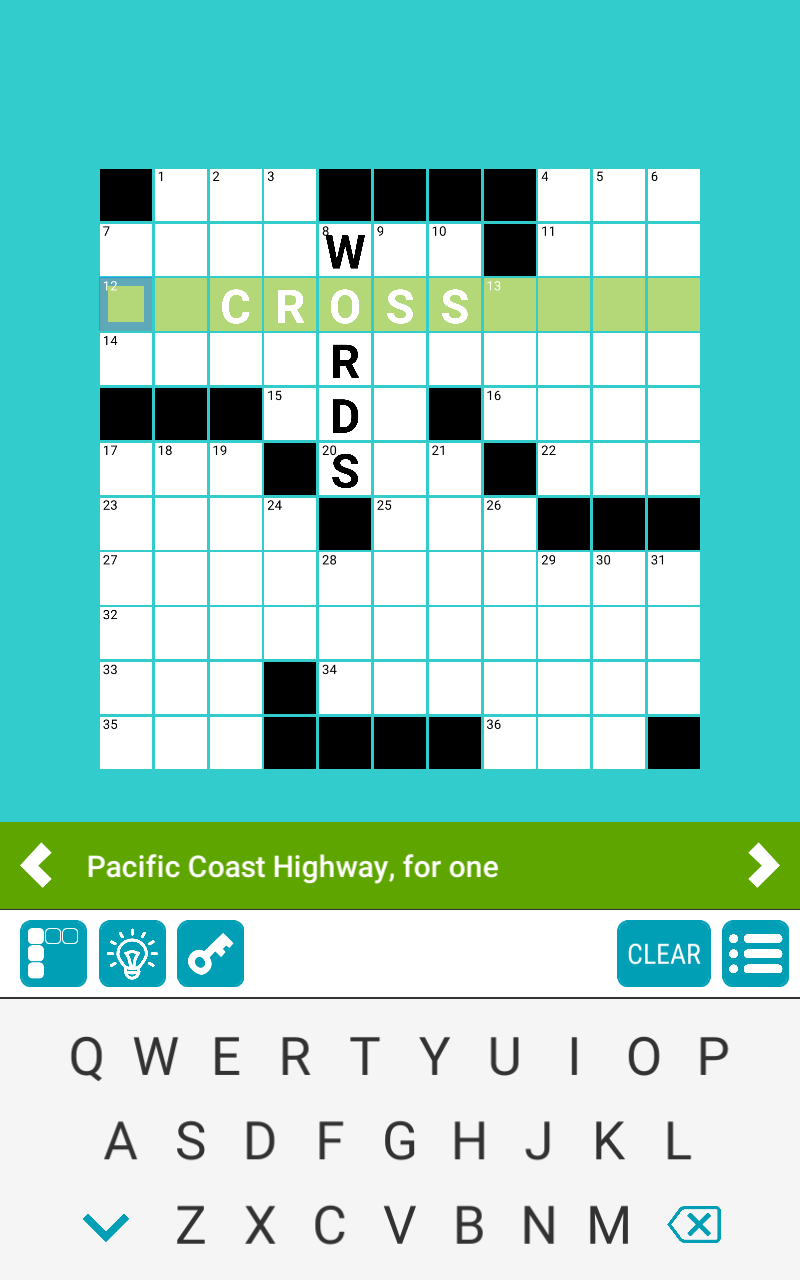Select the crossword cell numbered 22
Screen dimensions: 800x1280
pos(564,469)
